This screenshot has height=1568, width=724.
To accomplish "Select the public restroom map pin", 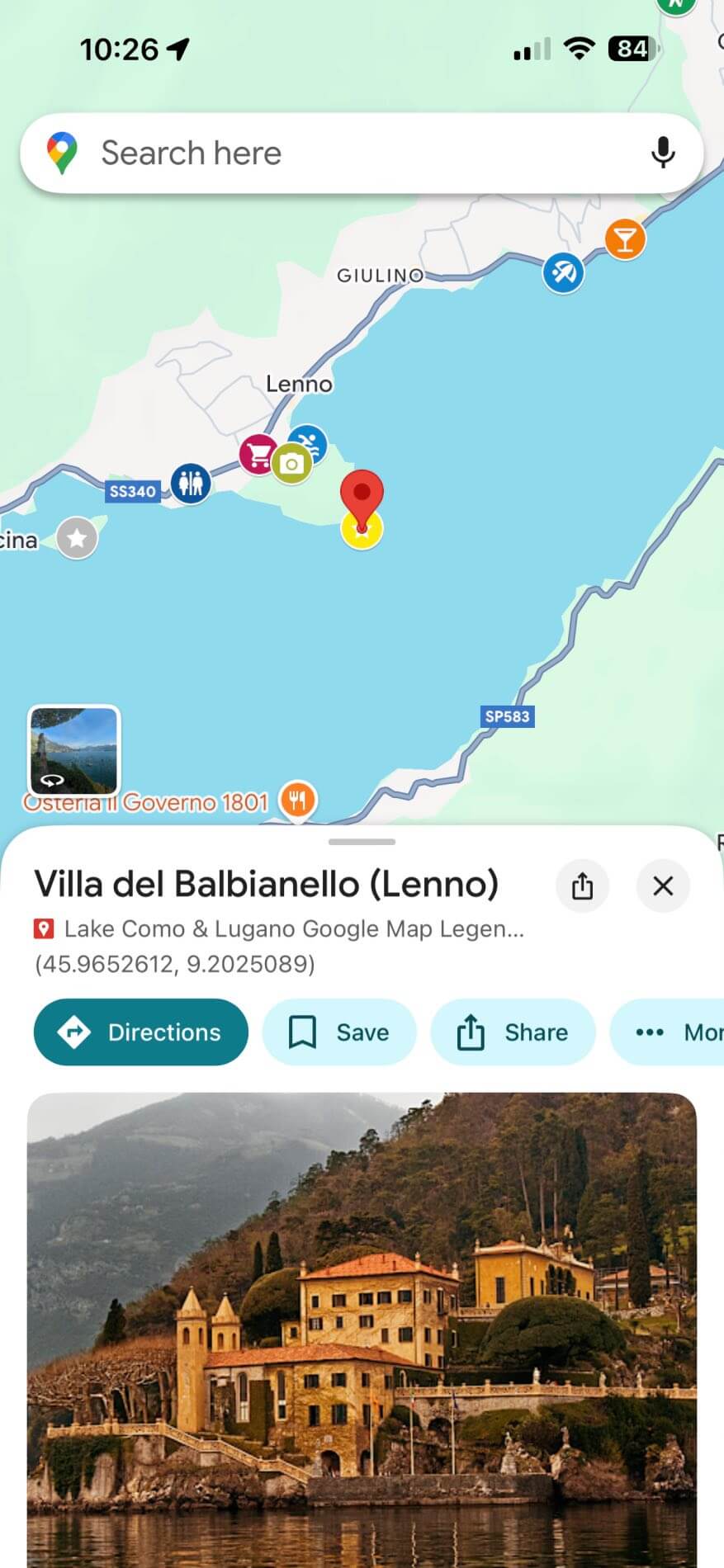I will point(191,484).
